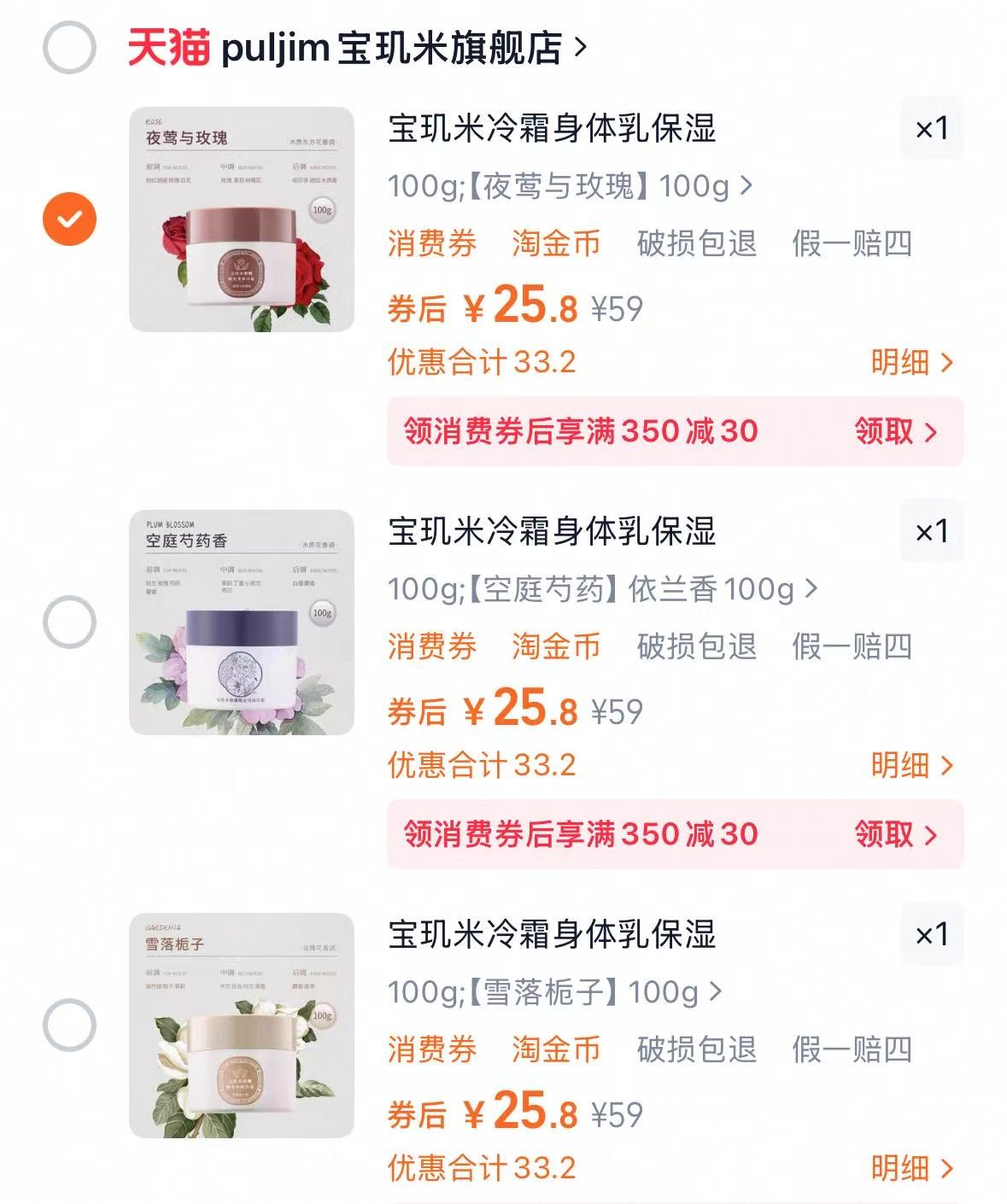1007x1204 pixels.
Task: View the 消费券 tag on first product
Action: coord(432,243)
